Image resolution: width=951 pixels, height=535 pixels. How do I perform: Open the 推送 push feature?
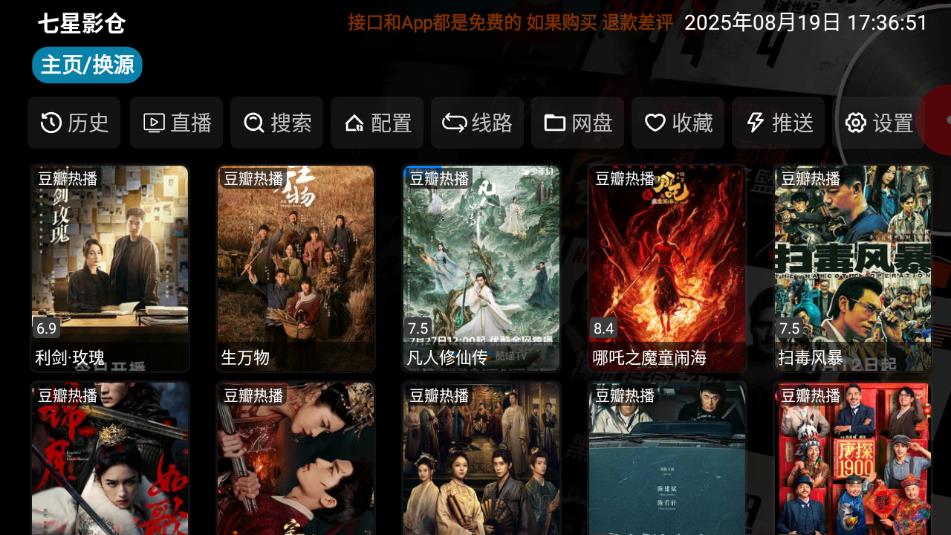(x=778, y=123)
